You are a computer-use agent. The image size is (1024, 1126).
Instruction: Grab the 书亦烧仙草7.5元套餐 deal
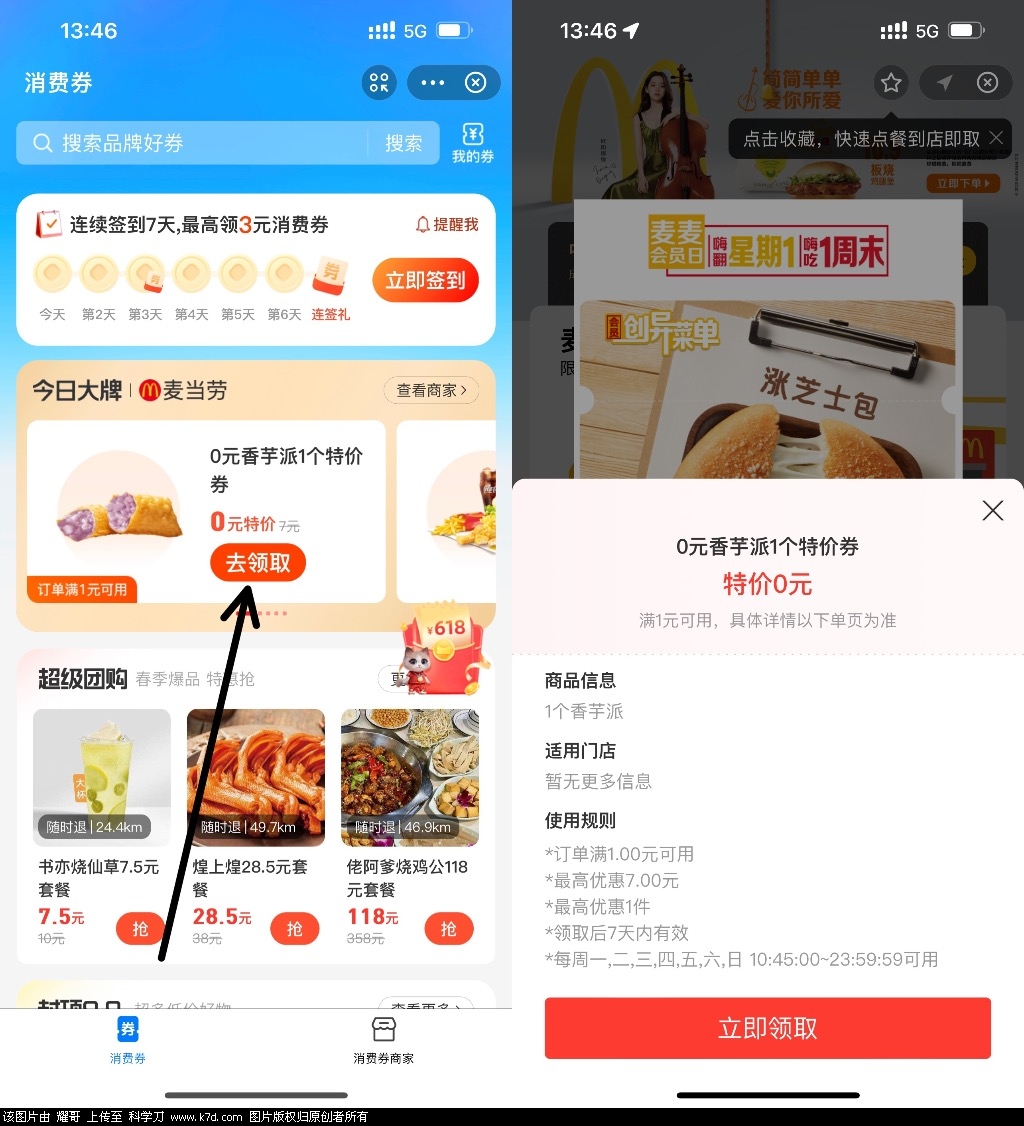[x=140, y=929]
